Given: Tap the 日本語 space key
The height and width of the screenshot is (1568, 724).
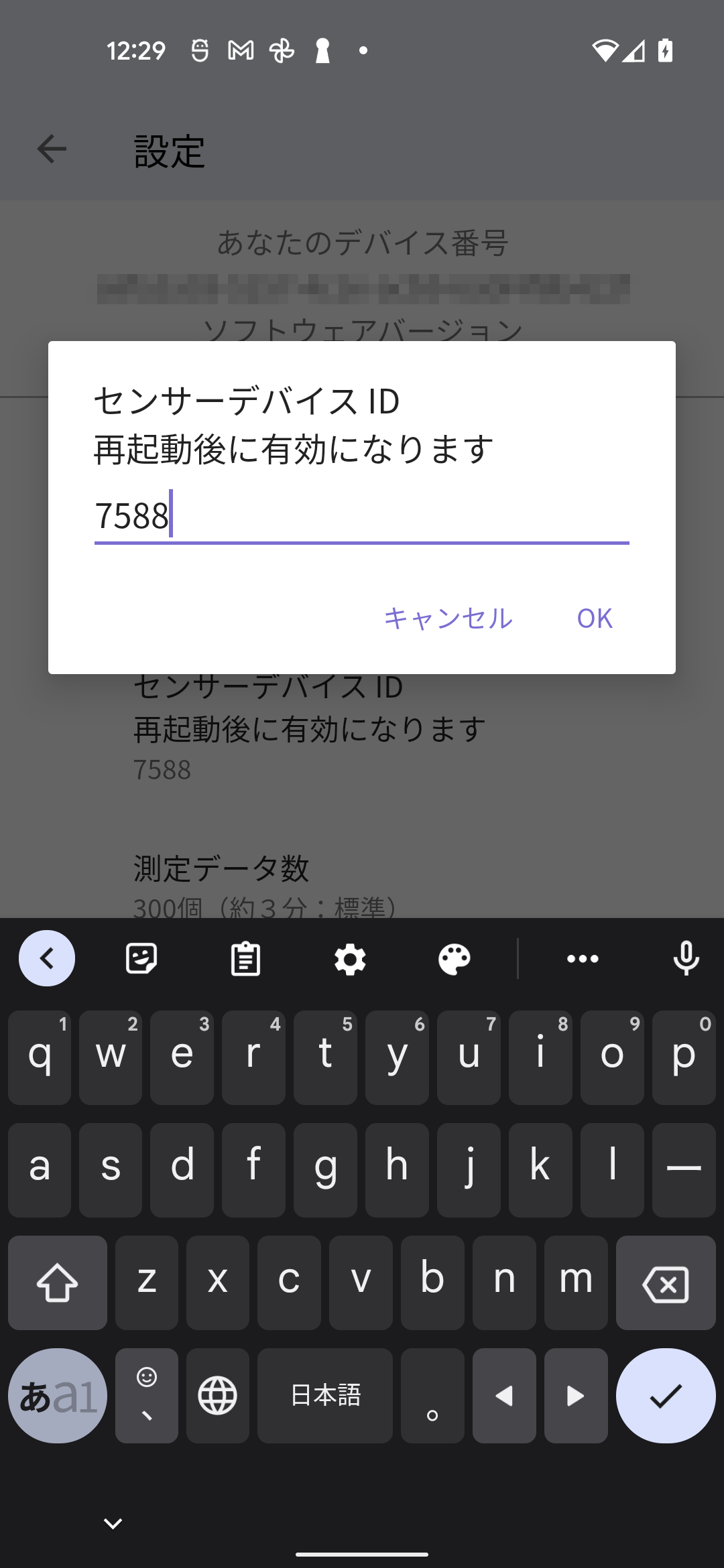Looking at the screenshot, I should [325, 1396].
